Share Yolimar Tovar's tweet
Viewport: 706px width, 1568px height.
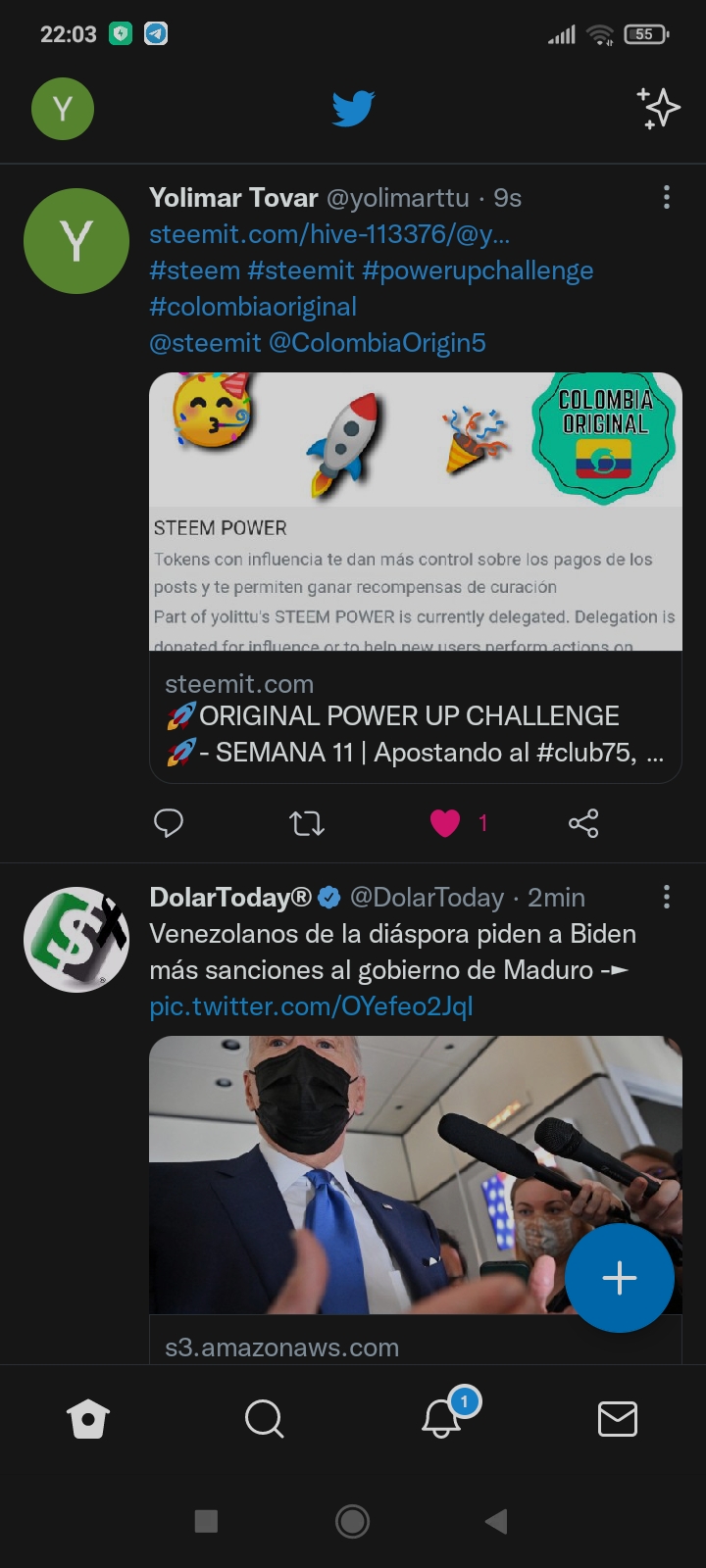(x=583, y=823)
